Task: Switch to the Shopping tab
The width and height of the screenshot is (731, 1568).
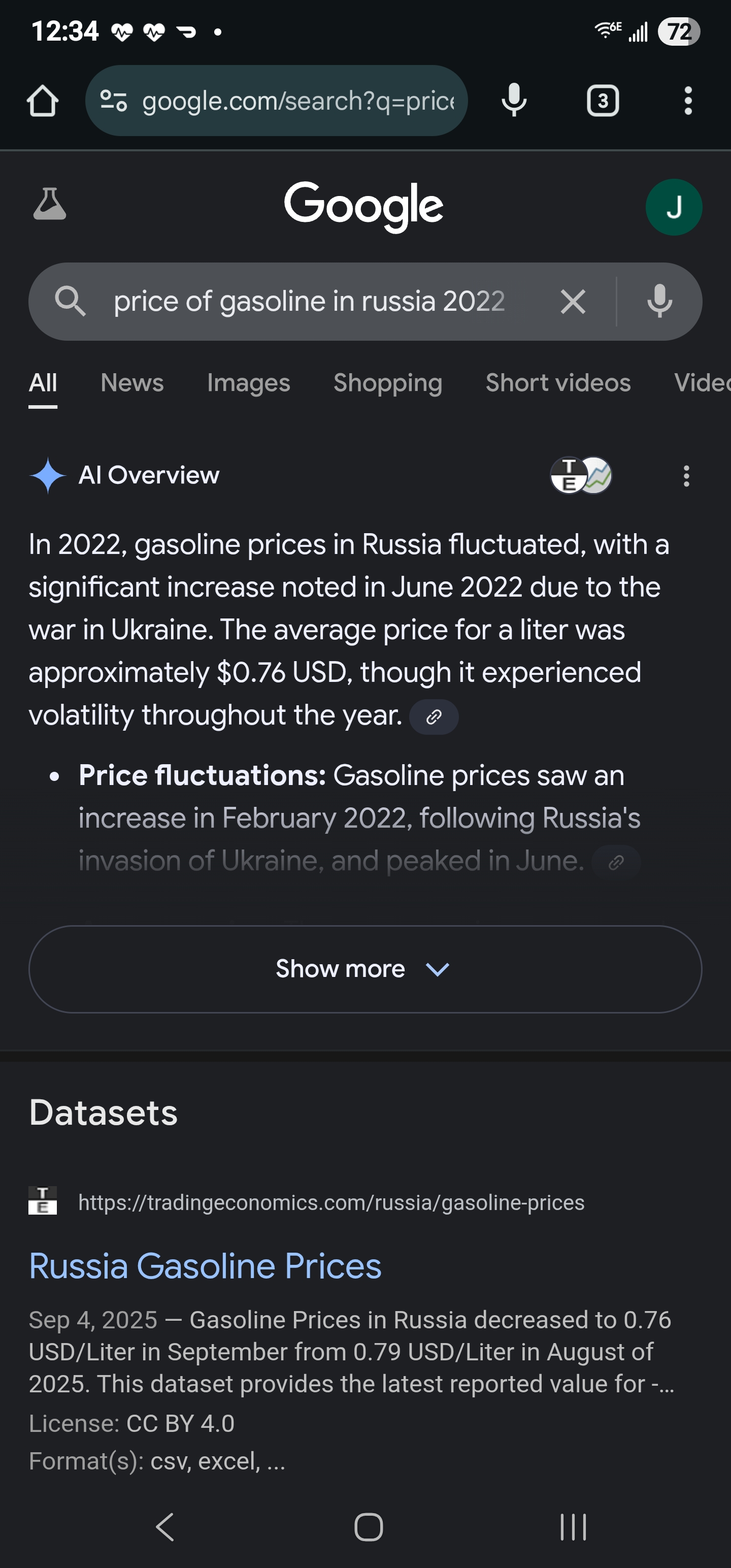Action: tap(388, 383)
